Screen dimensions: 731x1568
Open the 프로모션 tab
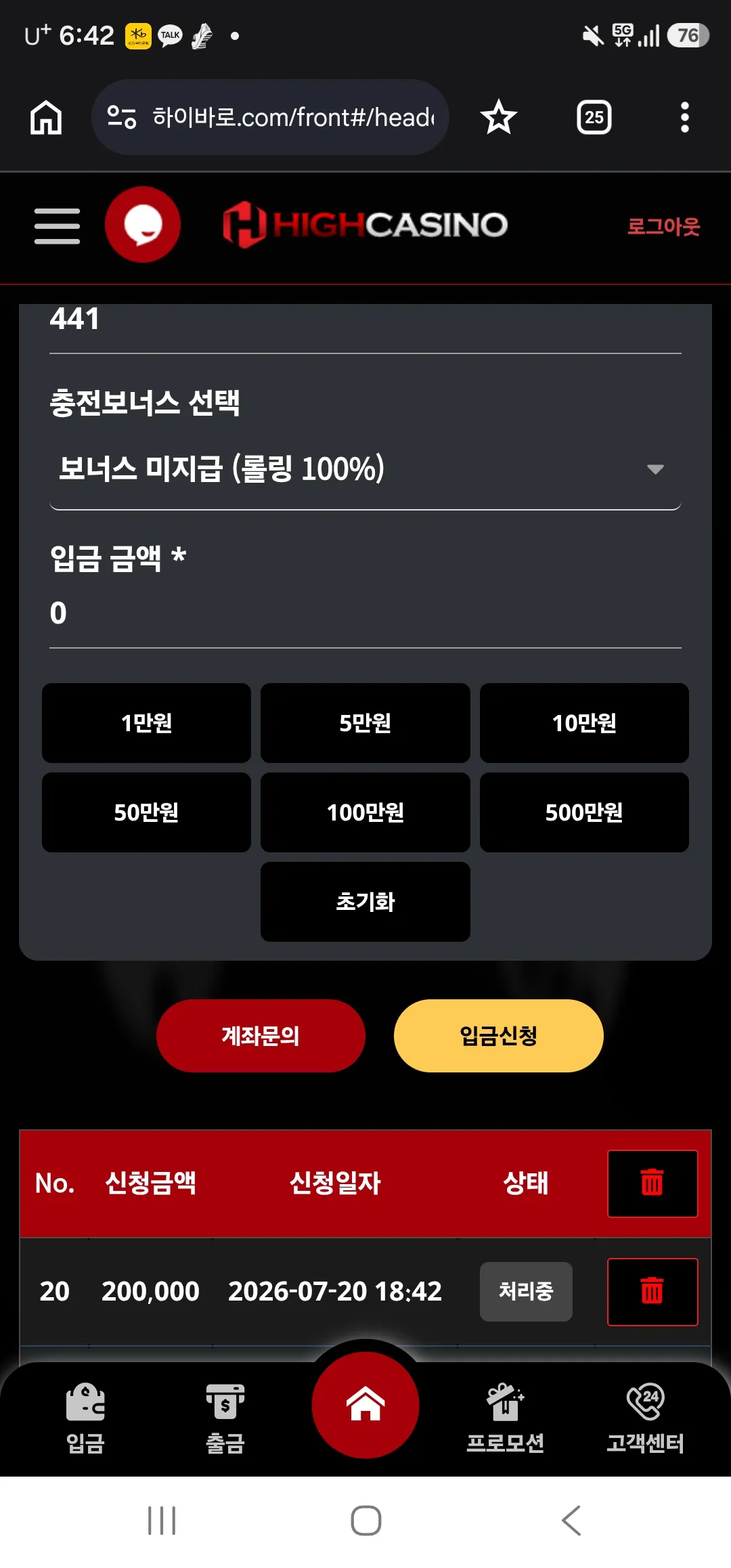[506, 1419]
